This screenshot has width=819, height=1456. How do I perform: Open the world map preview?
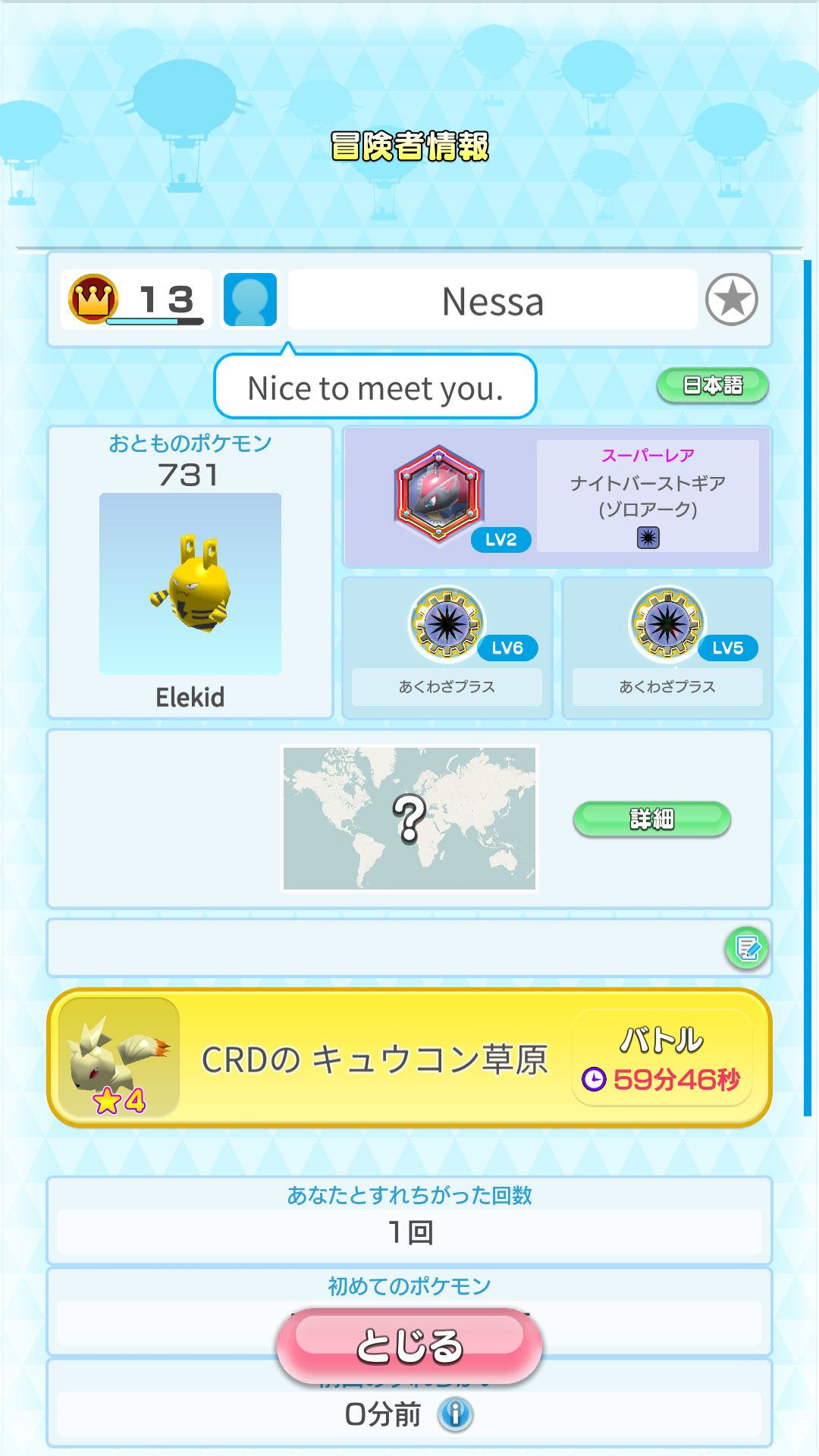(409, 818)
